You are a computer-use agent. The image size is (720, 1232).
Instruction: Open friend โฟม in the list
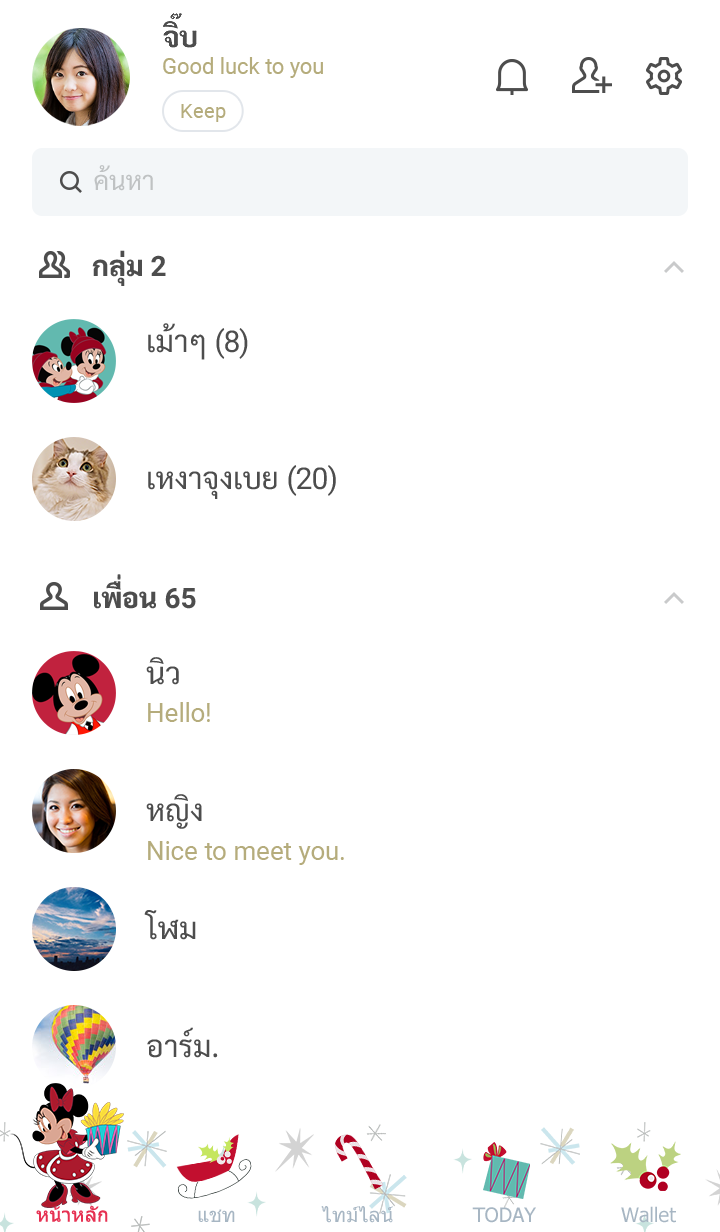172,929
